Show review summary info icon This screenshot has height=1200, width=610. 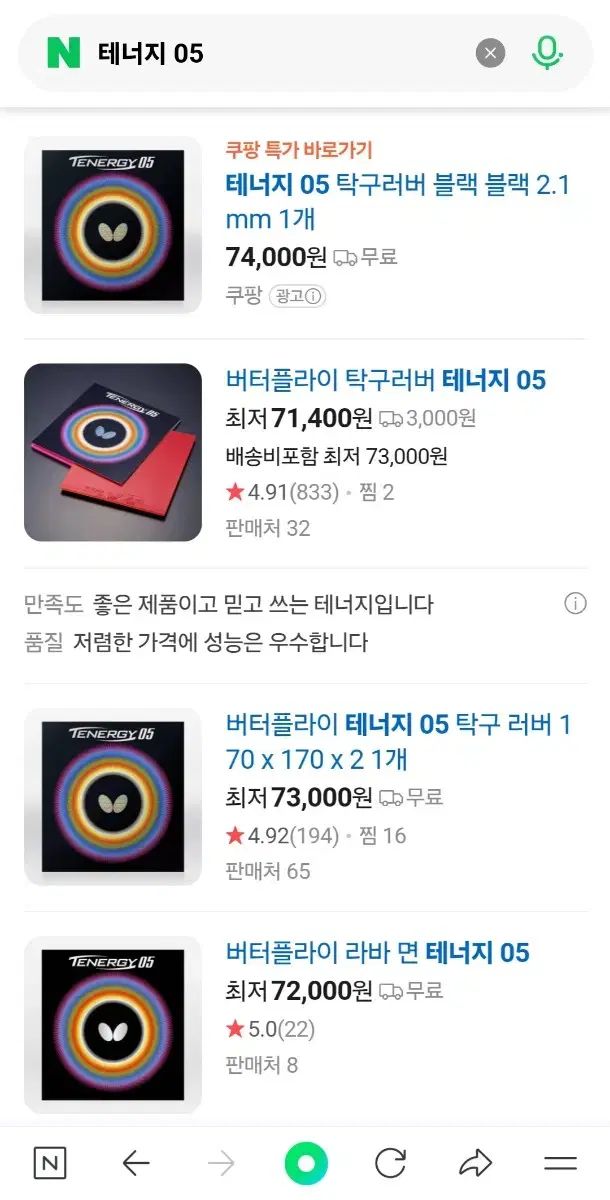click(x=575, y=603)
